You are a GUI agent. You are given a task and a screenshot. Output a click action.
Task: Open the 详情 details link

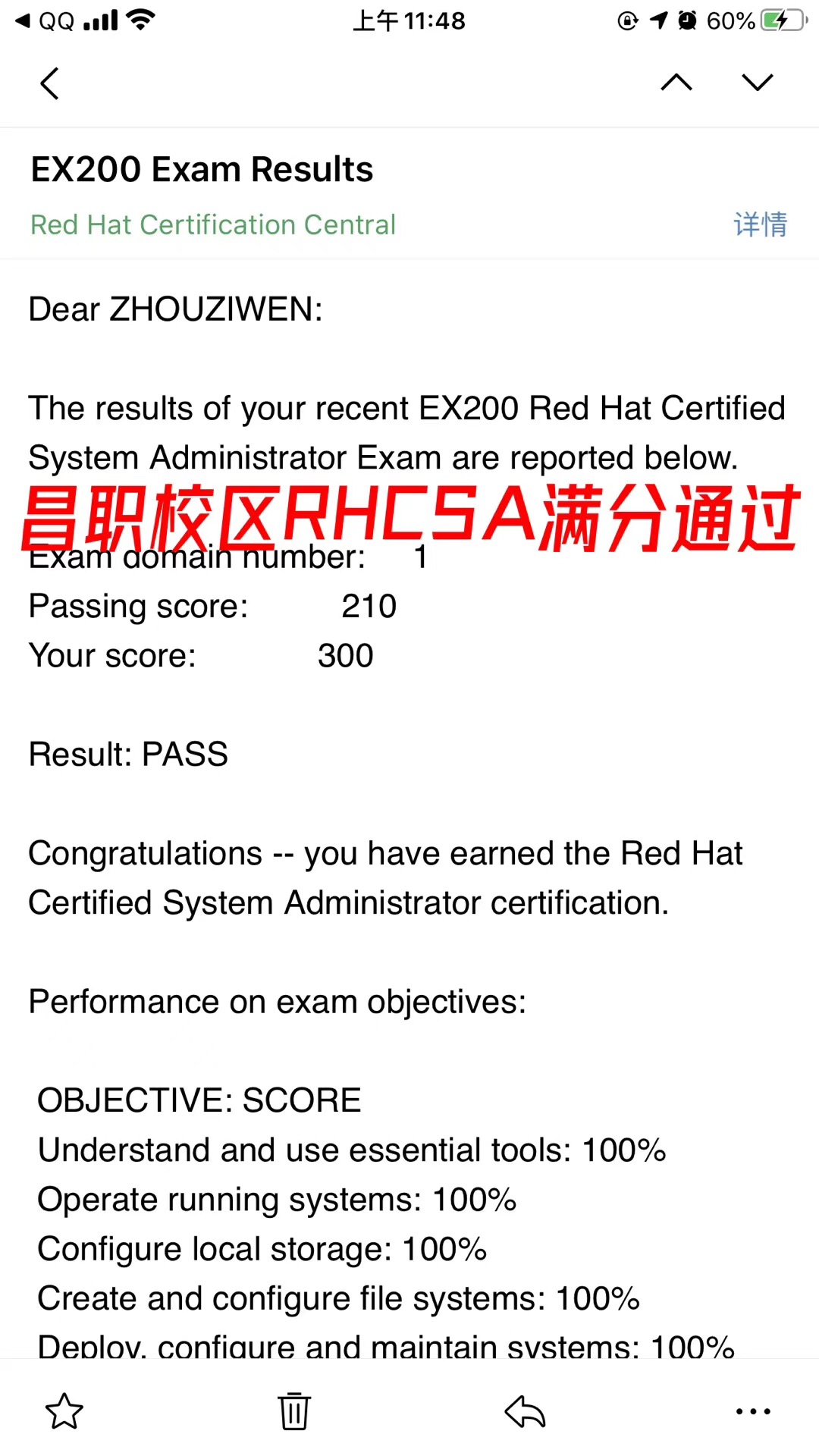point(760,224)
